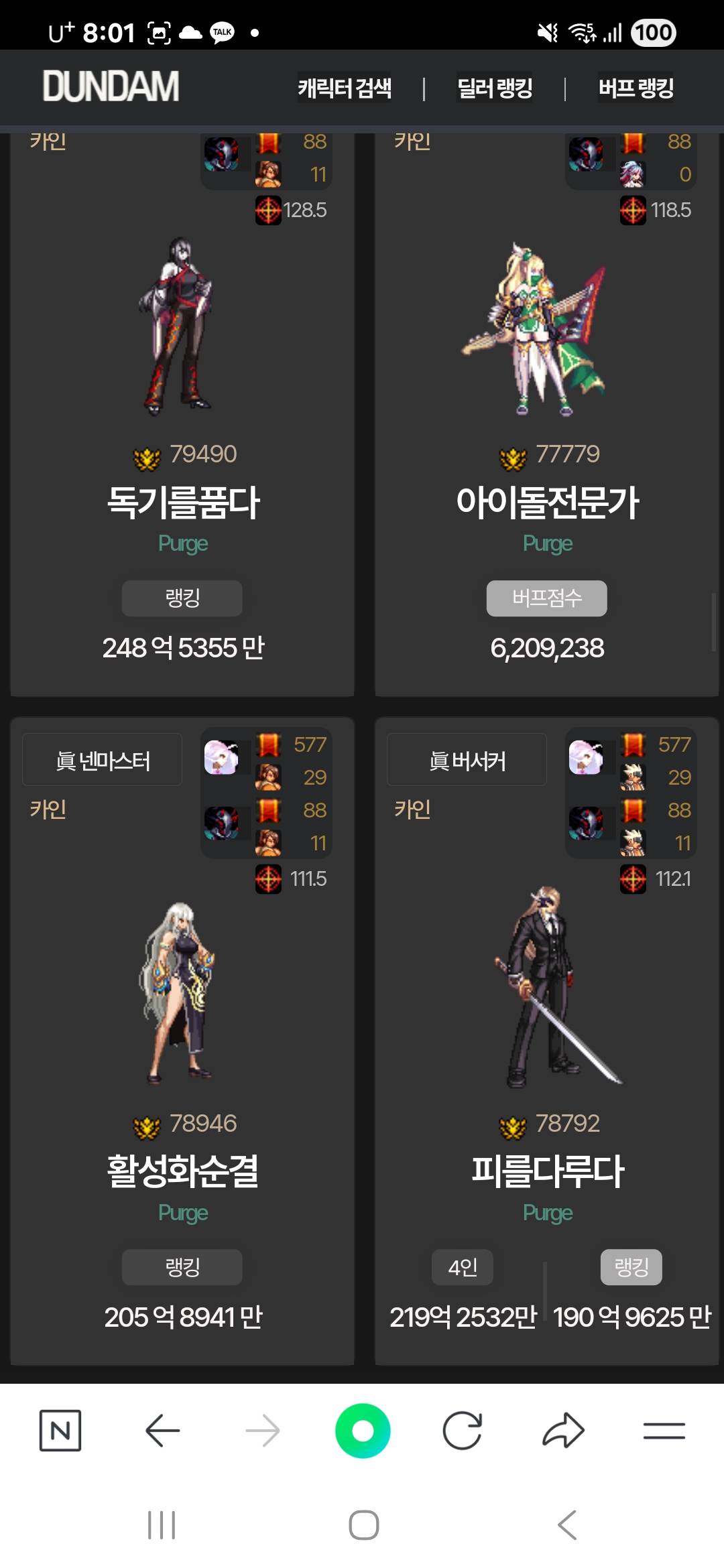Go to the system home screen
The height and width of the screenshot is (1568, 724).
(x=363, y=1525)
